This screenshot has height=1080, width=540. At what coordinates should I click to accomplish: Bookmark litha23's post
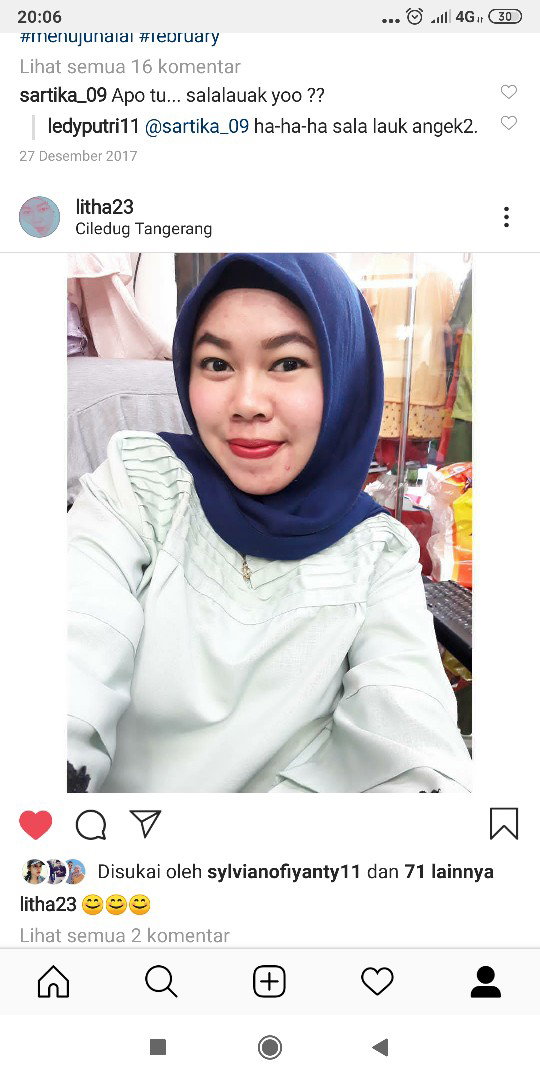[503, 824]
